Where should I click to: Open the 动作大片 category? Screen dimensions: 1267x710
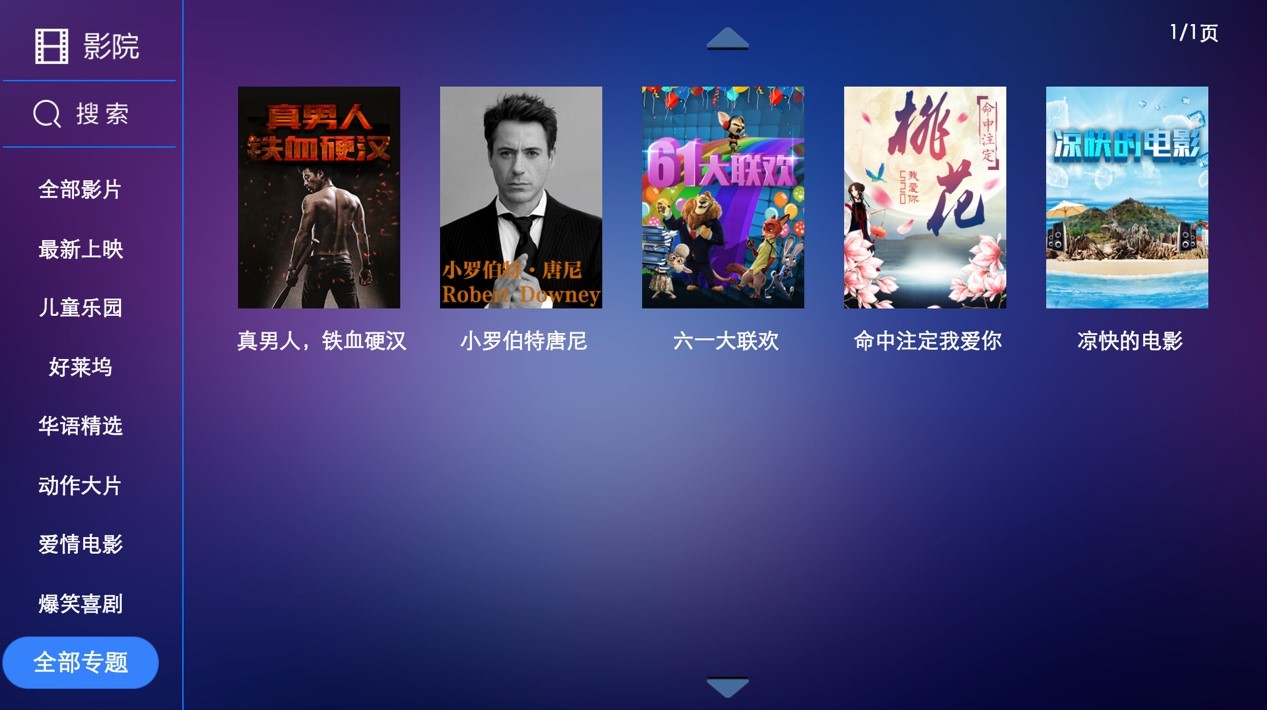[x=80, y=486]
